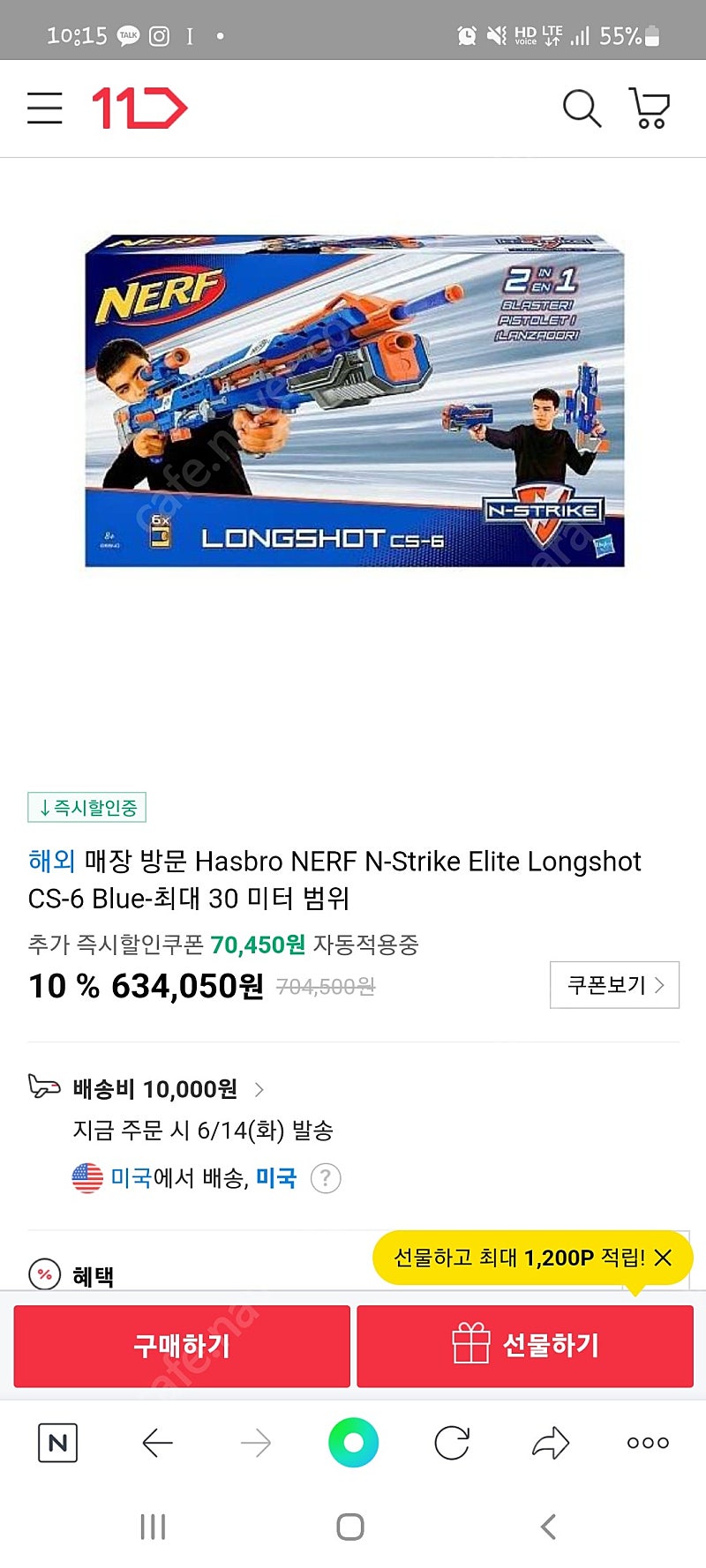Dismiss the 1,200P gift points tooltip
This screenshot has width=706, height=1568.
pyautogui.click(x=664, y=1258)
